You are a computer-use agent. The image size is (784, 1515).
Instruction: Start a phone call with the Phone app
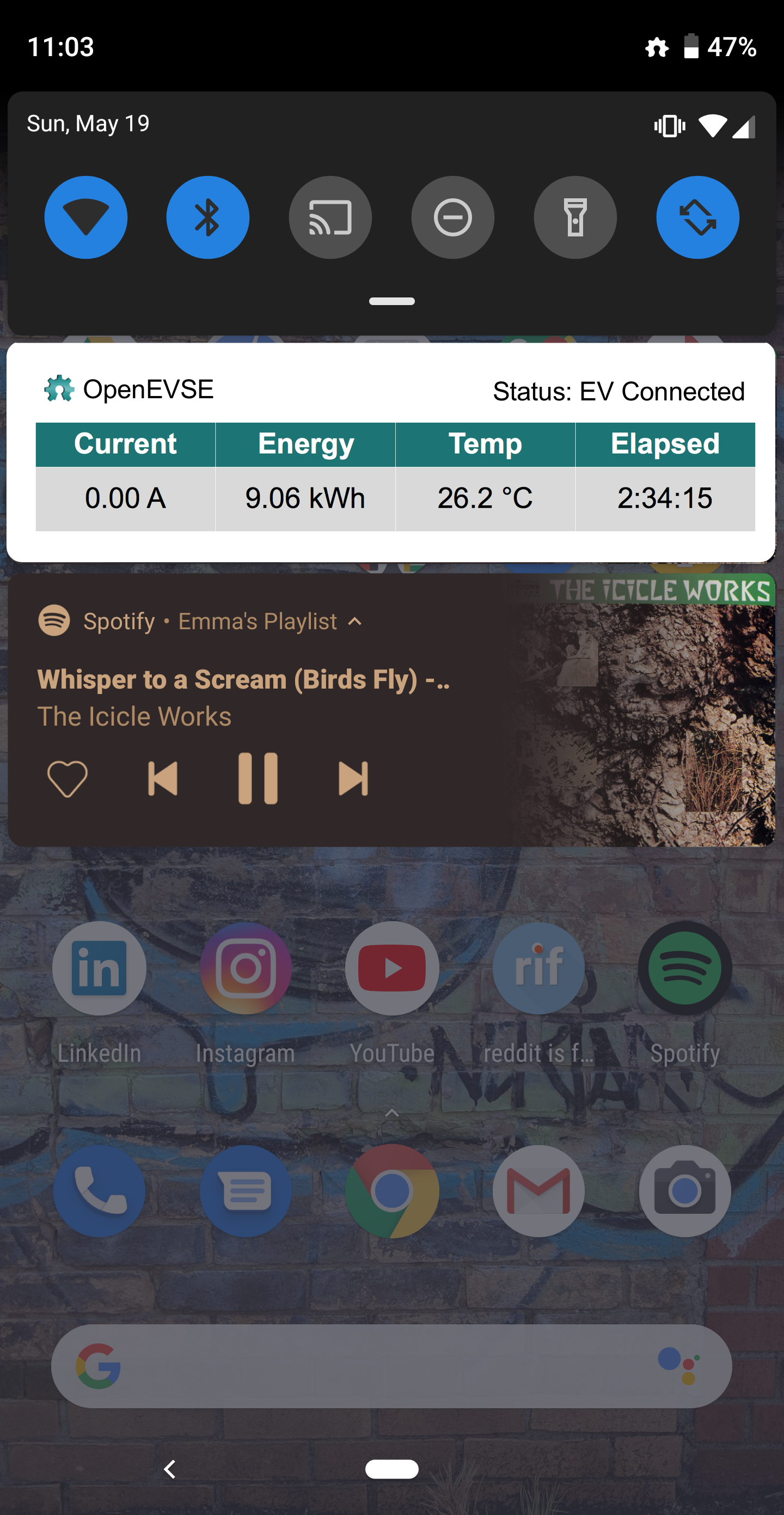coord(99,1190)
